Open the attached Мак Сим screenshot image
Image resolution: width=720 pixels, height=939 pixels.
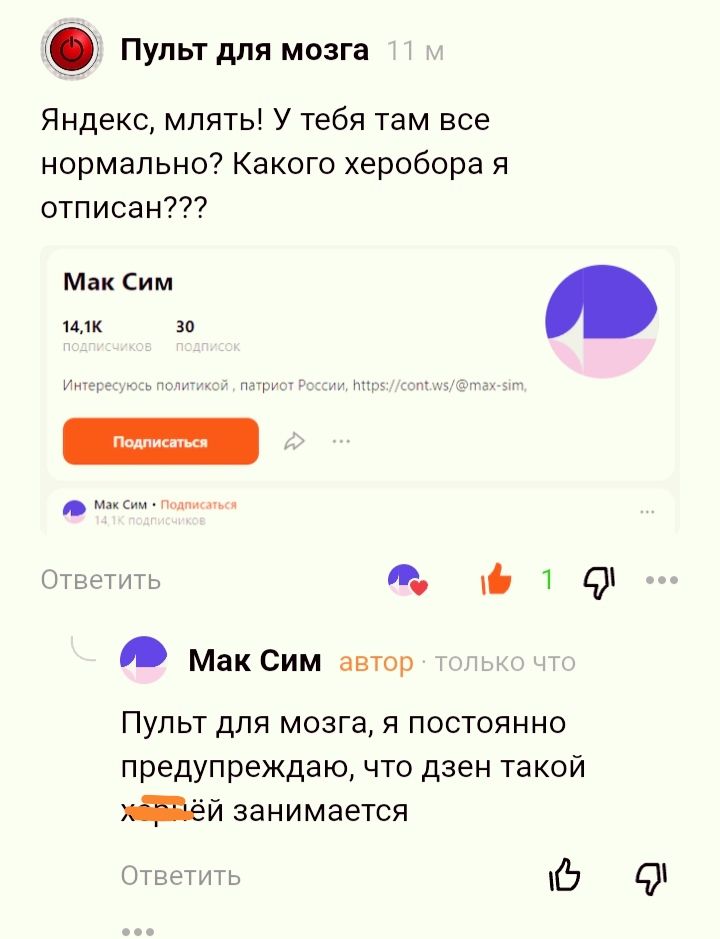[360, 388]
